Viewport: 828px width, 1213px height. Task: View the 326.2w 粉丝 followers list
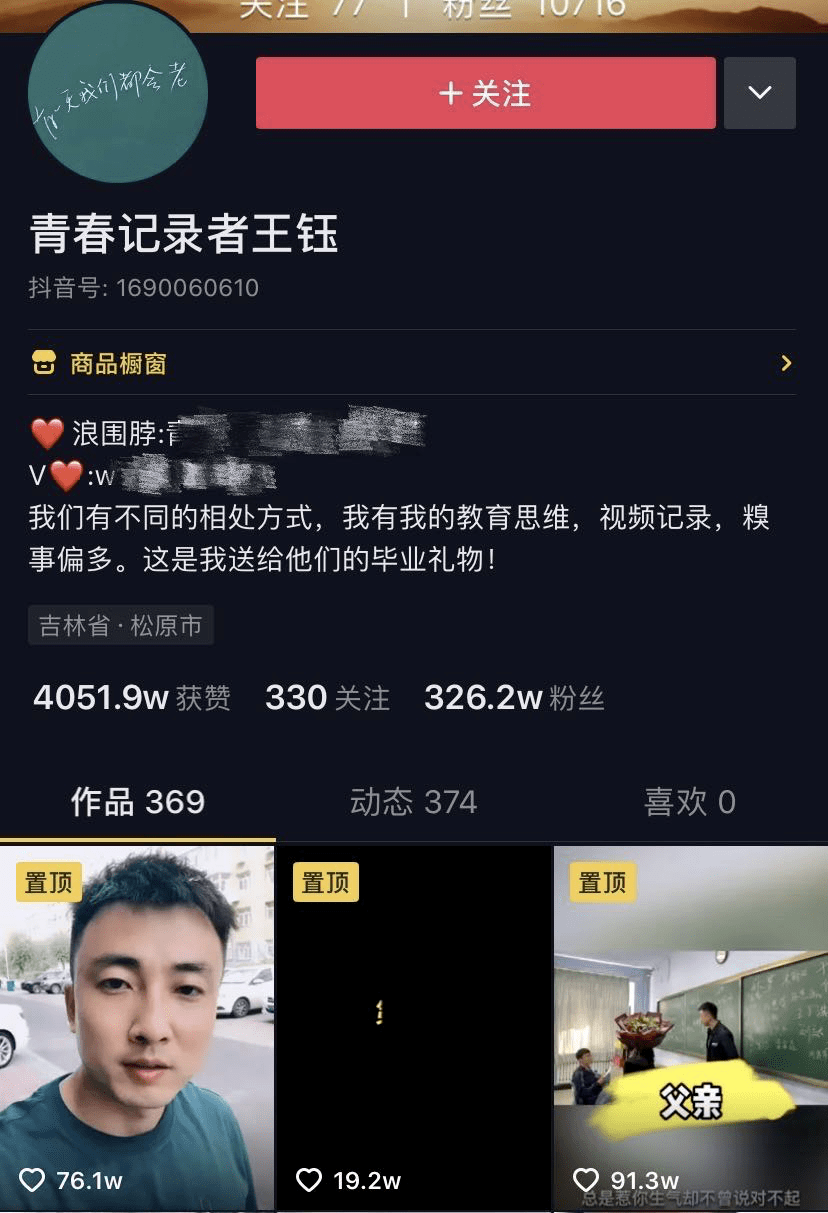click(514, 697)
